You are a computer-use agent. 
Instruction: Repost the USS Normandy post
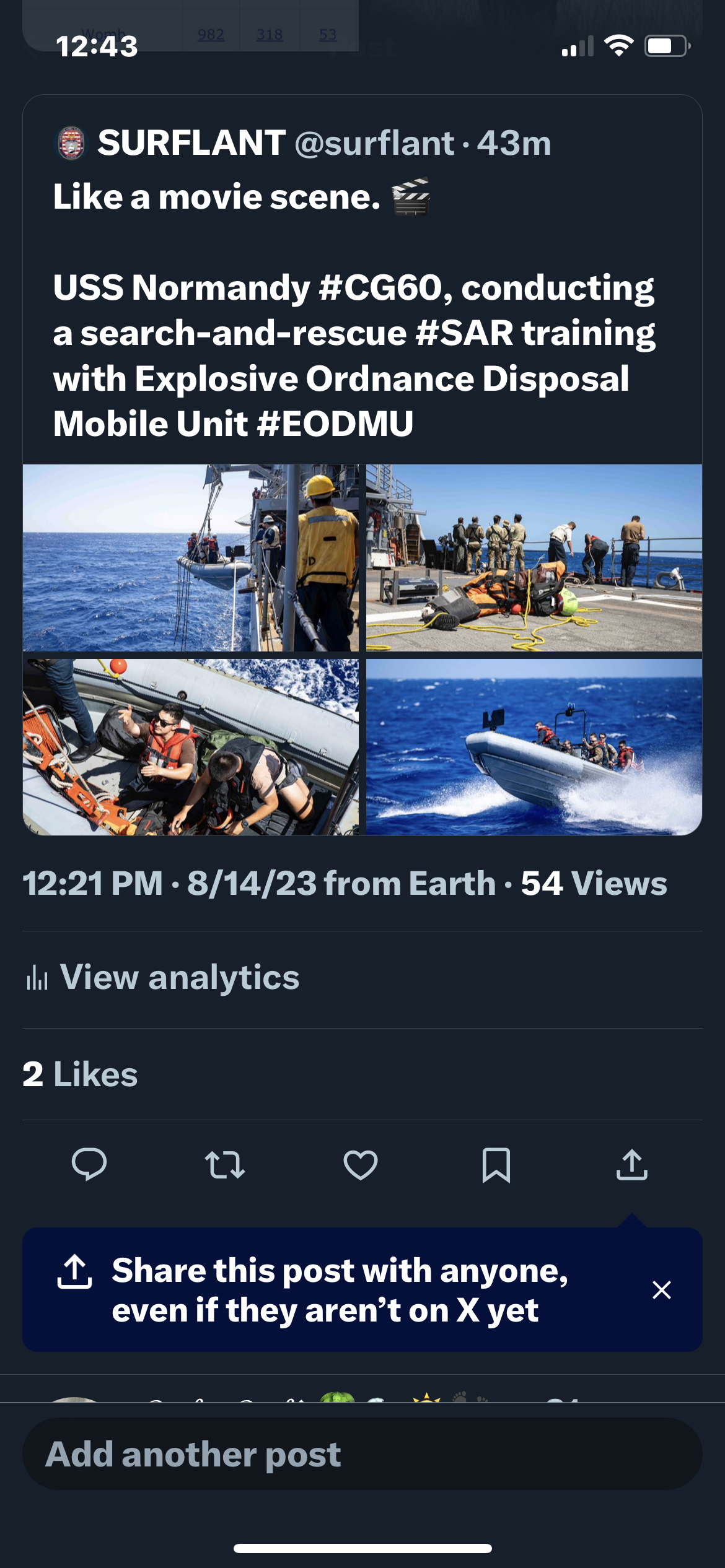point(224,1164)
